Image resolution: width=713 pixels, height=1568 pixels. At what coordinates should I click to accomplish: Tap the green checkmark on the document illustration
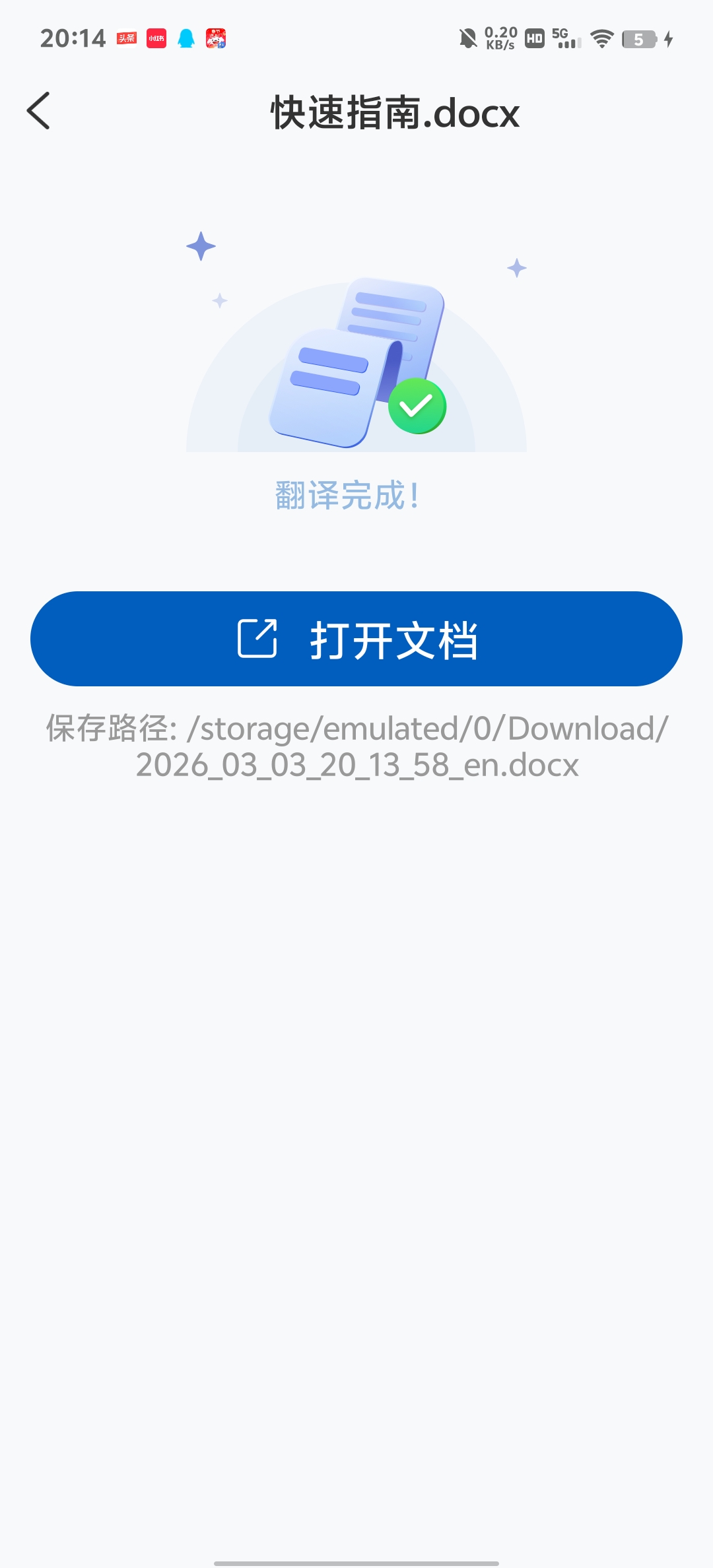(418, 407)
